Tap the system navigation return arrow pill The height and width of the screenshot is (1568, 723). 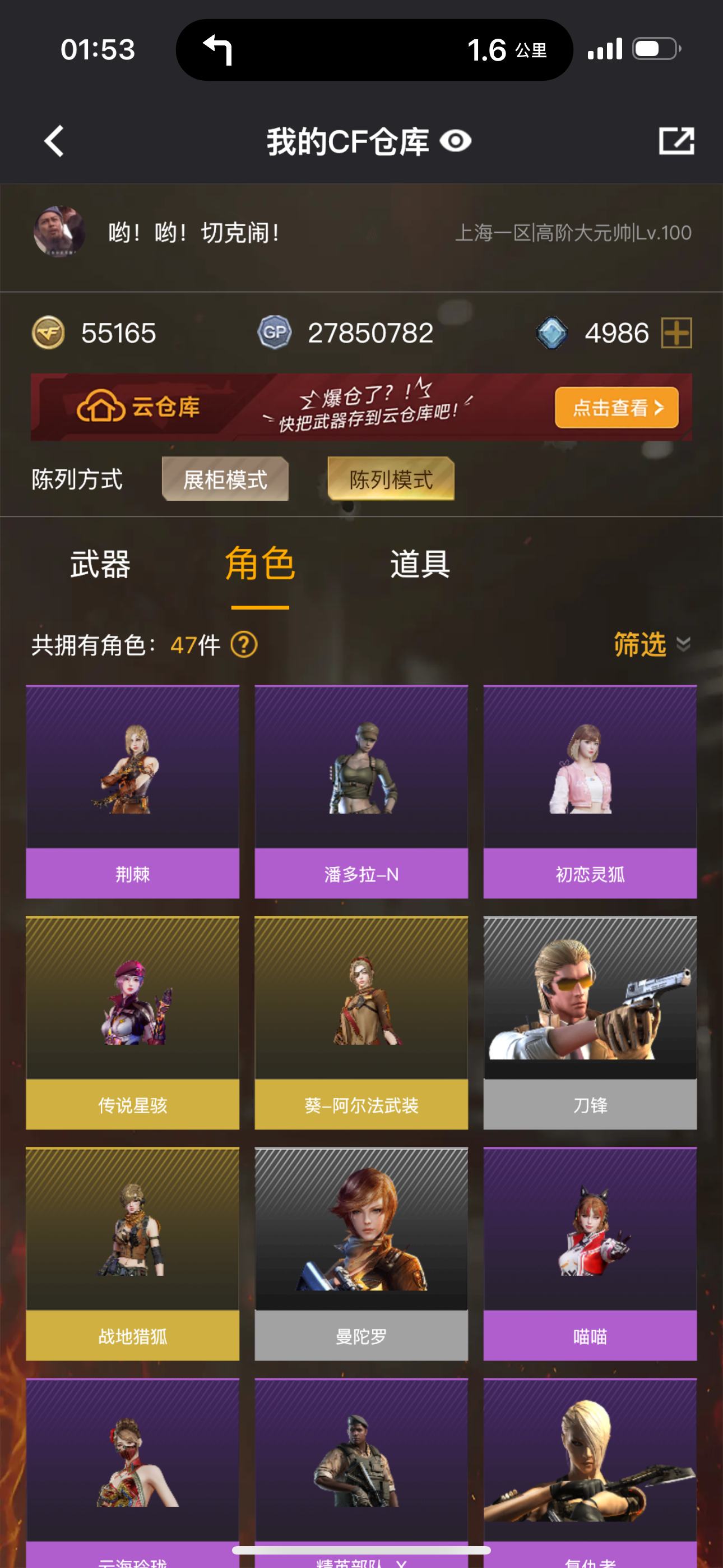point(217,49)
